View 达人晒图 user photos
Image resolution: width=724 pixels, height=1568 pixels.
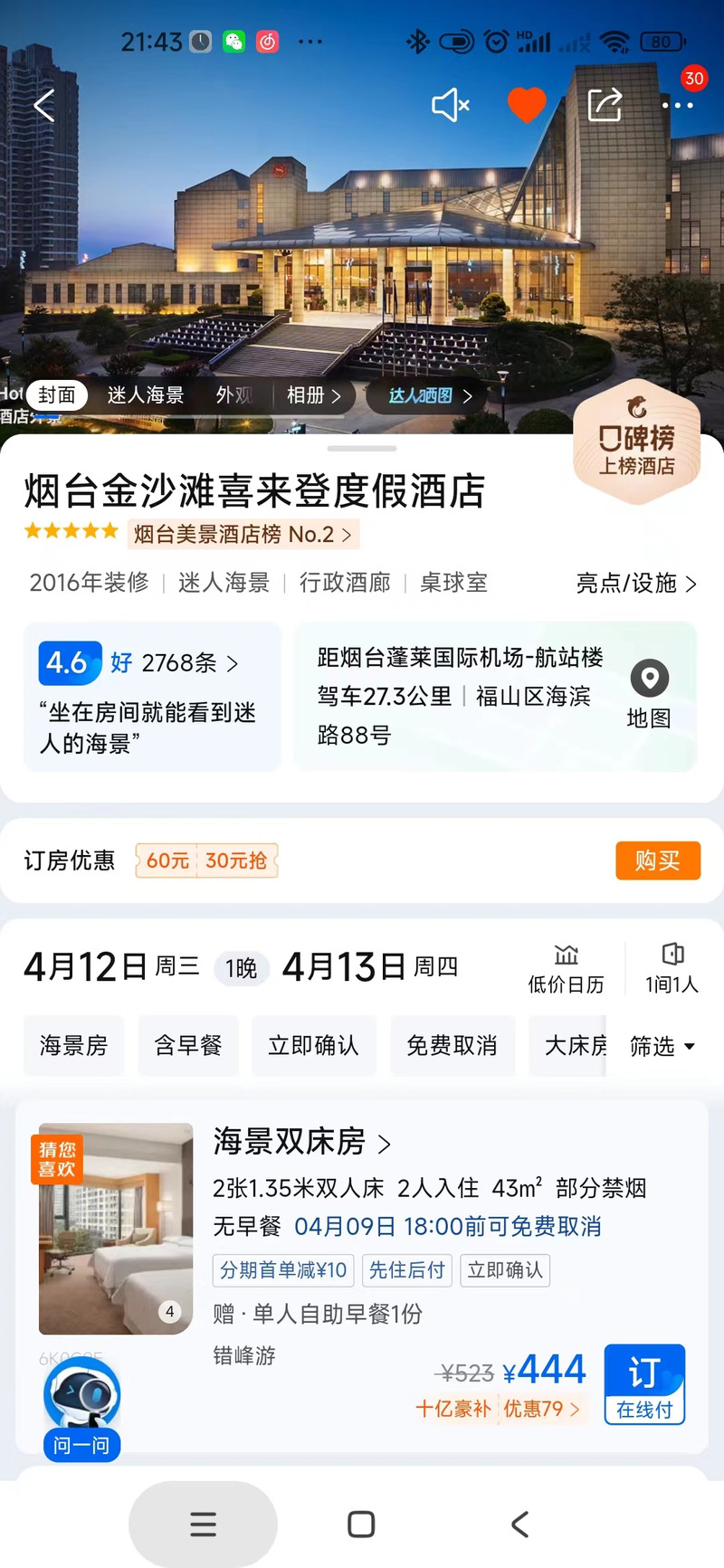[x=430, y=395]
